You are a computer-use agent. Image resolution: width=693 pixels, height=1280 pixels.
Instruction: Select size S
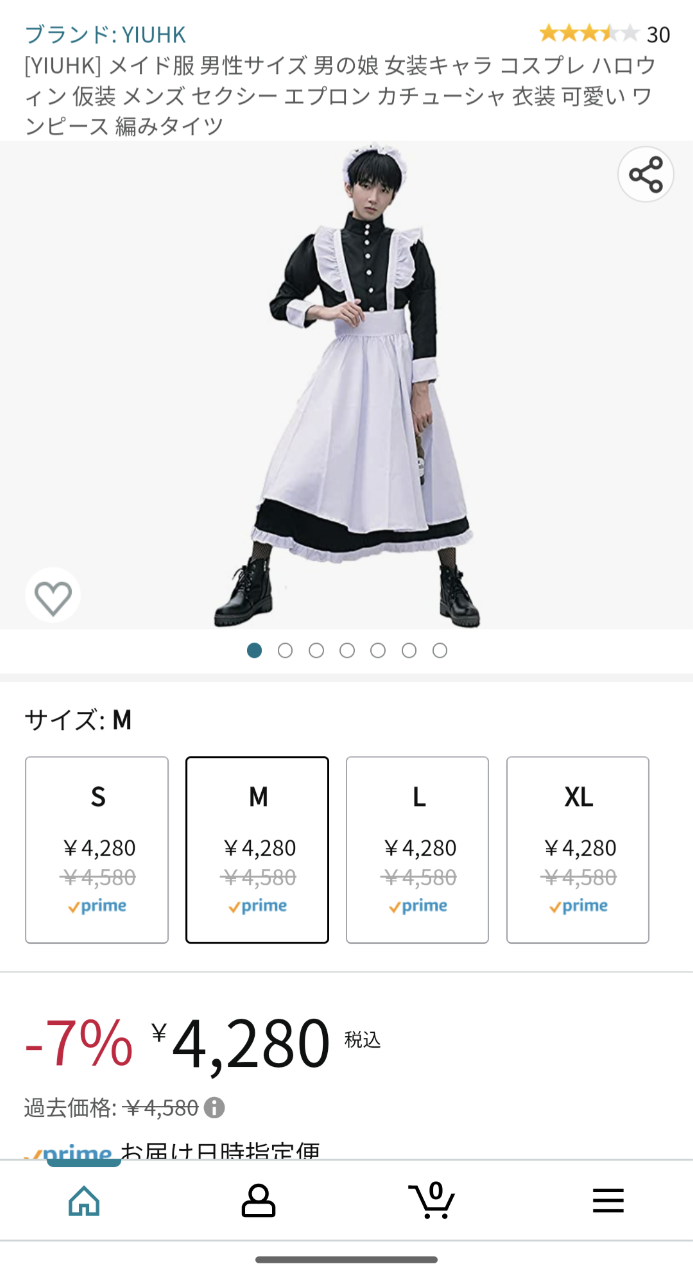click(x=97, y=850)
